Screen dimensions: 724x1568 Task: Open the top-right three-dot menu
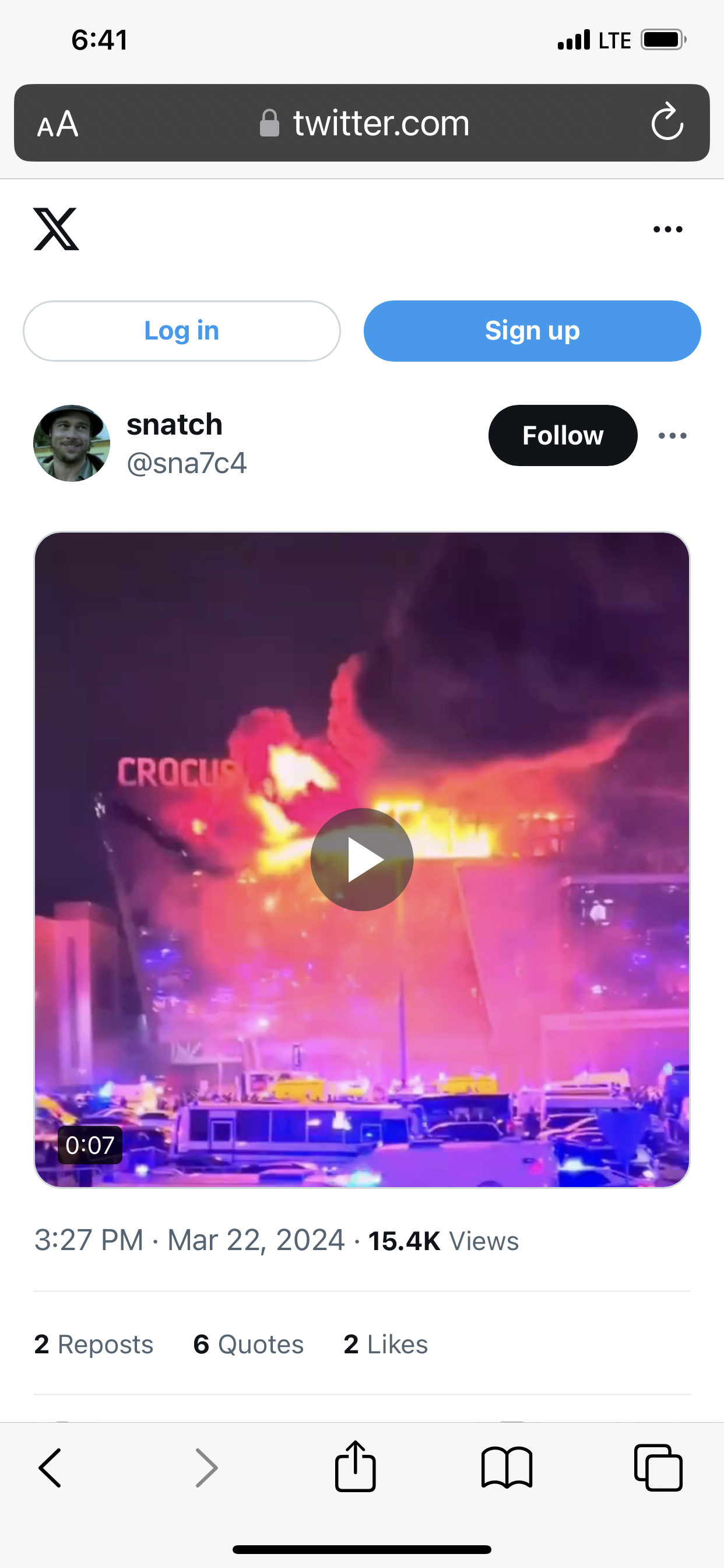coord(667,229)
